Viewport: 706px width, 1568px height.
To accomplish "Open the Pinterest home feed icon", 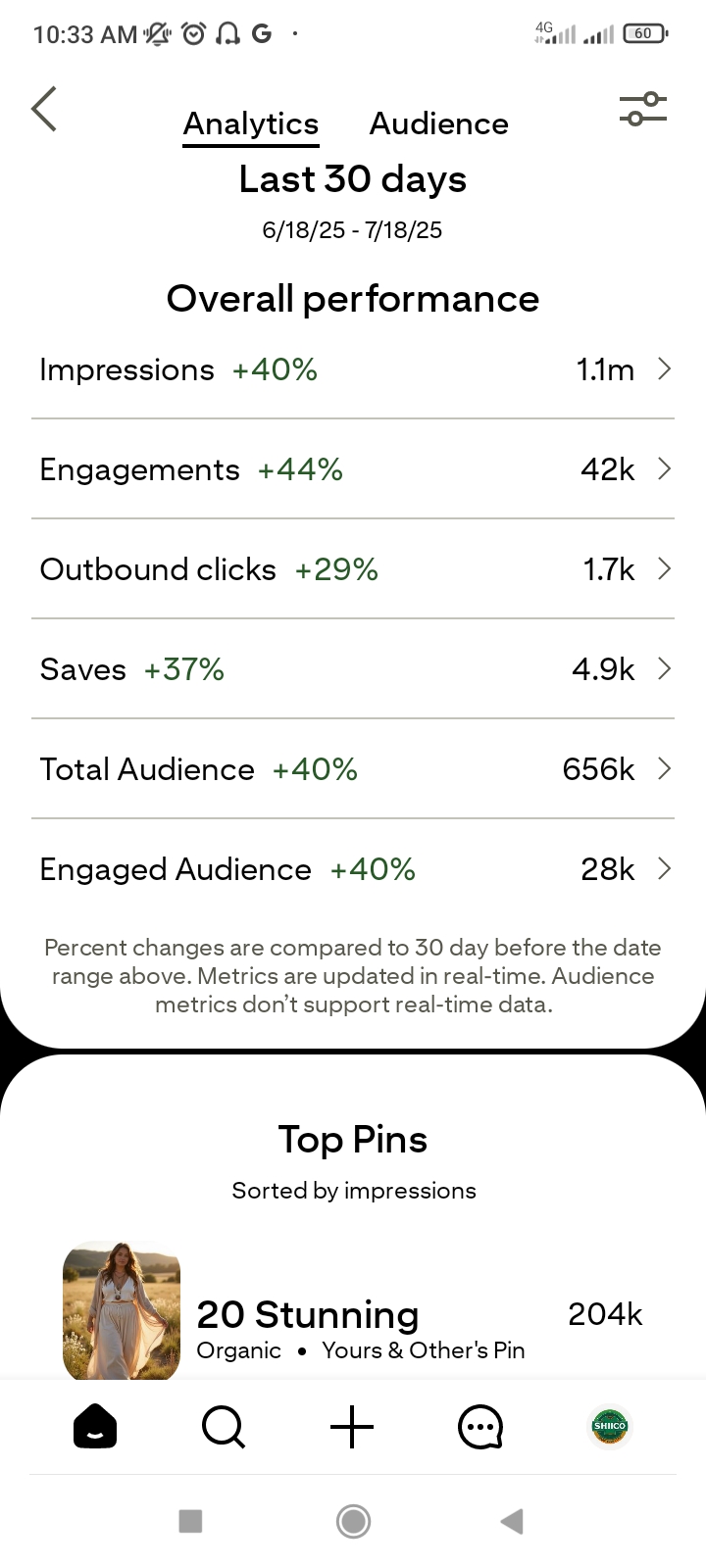I will coord(94,1427).
